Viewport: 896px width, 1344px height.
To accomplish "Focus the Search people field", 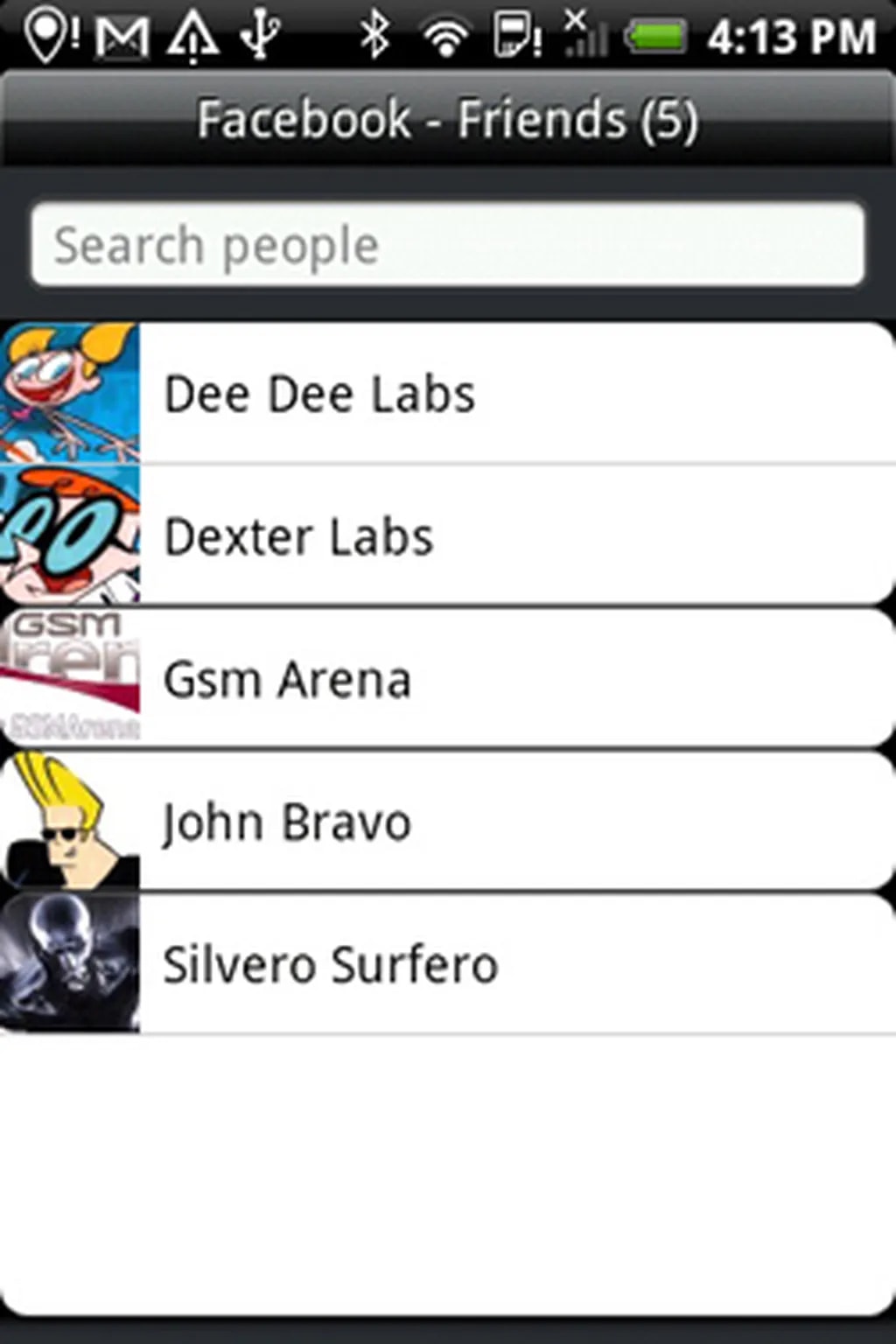I will [x=447, y=245].
